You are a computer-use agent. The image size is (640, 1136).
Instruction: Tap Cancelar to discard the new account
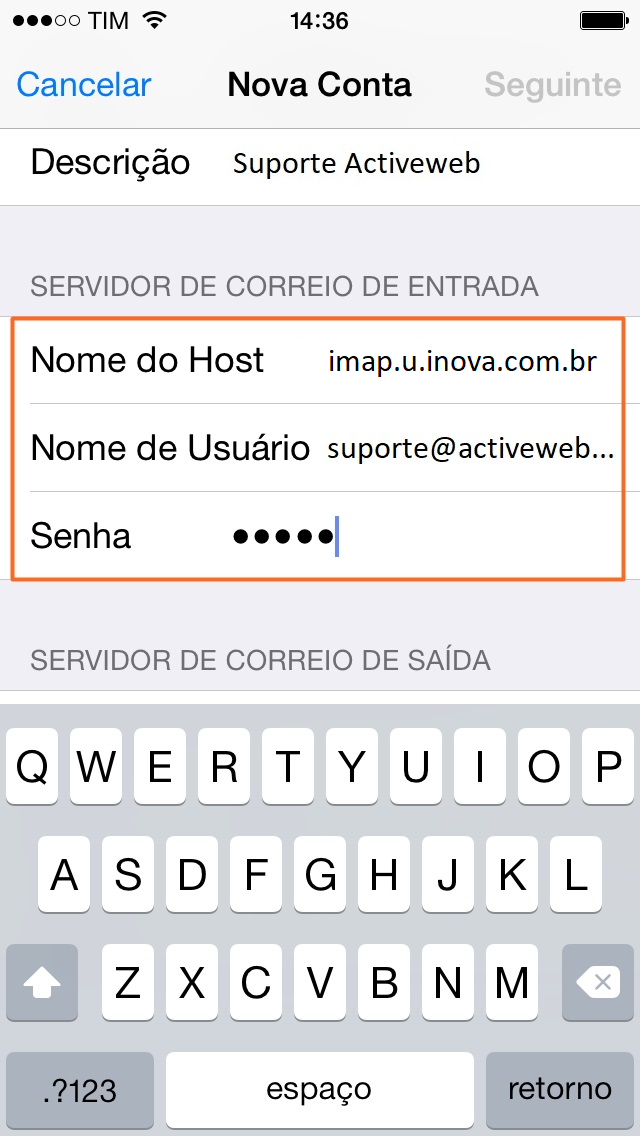click(83, 85)
